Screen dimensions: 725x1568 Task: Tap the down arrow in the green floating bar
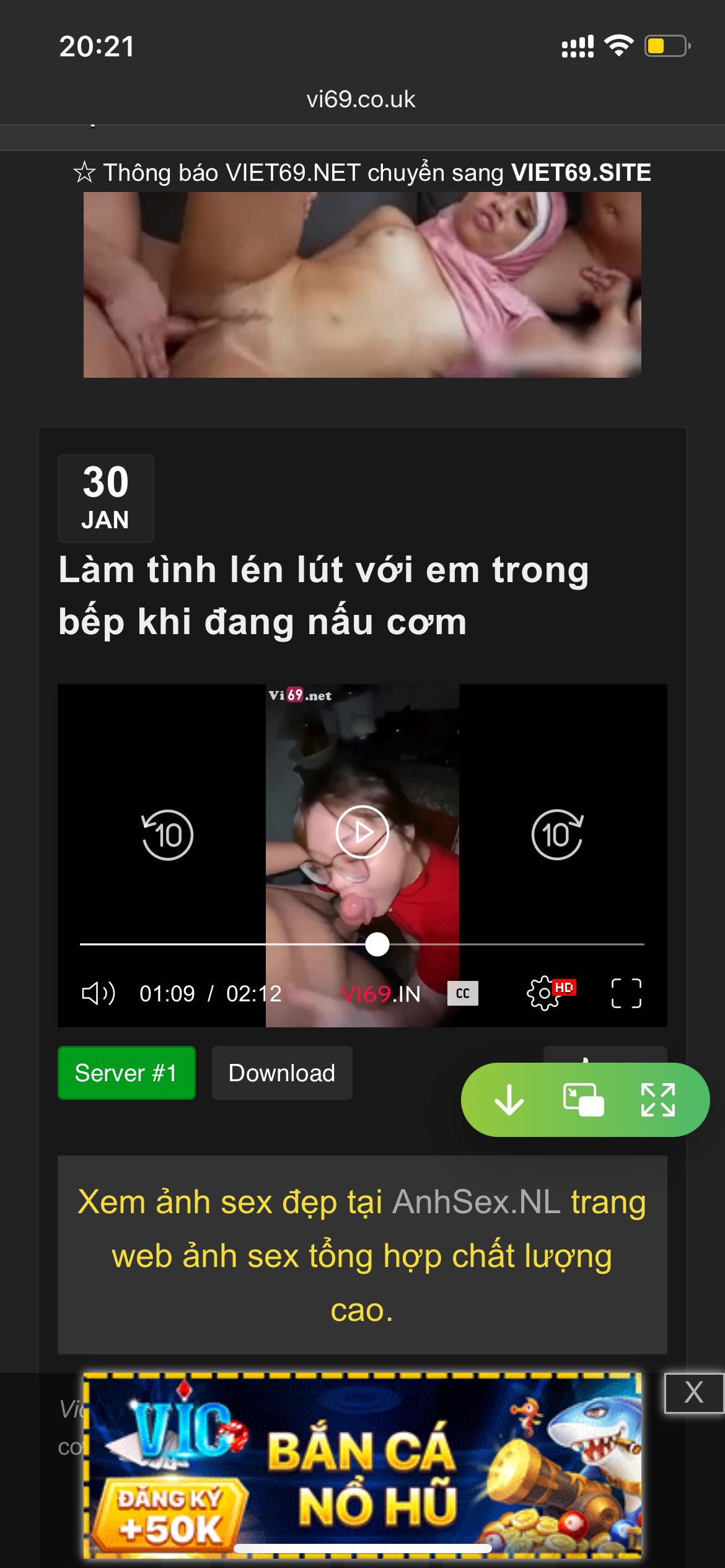click(x=509, y=1100)
